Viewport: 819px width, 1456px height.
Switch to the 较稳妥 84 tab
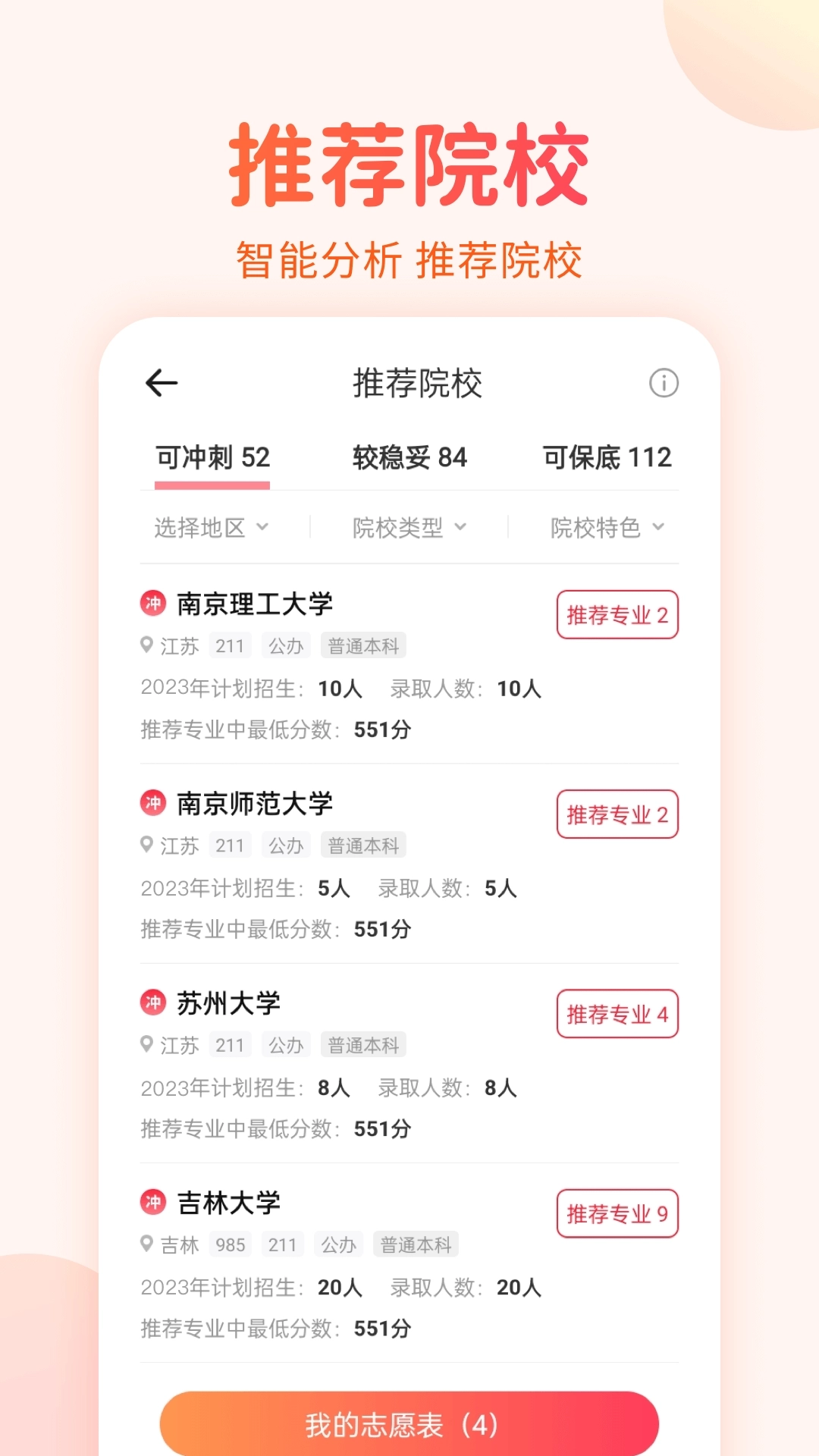tap(409, 457)
